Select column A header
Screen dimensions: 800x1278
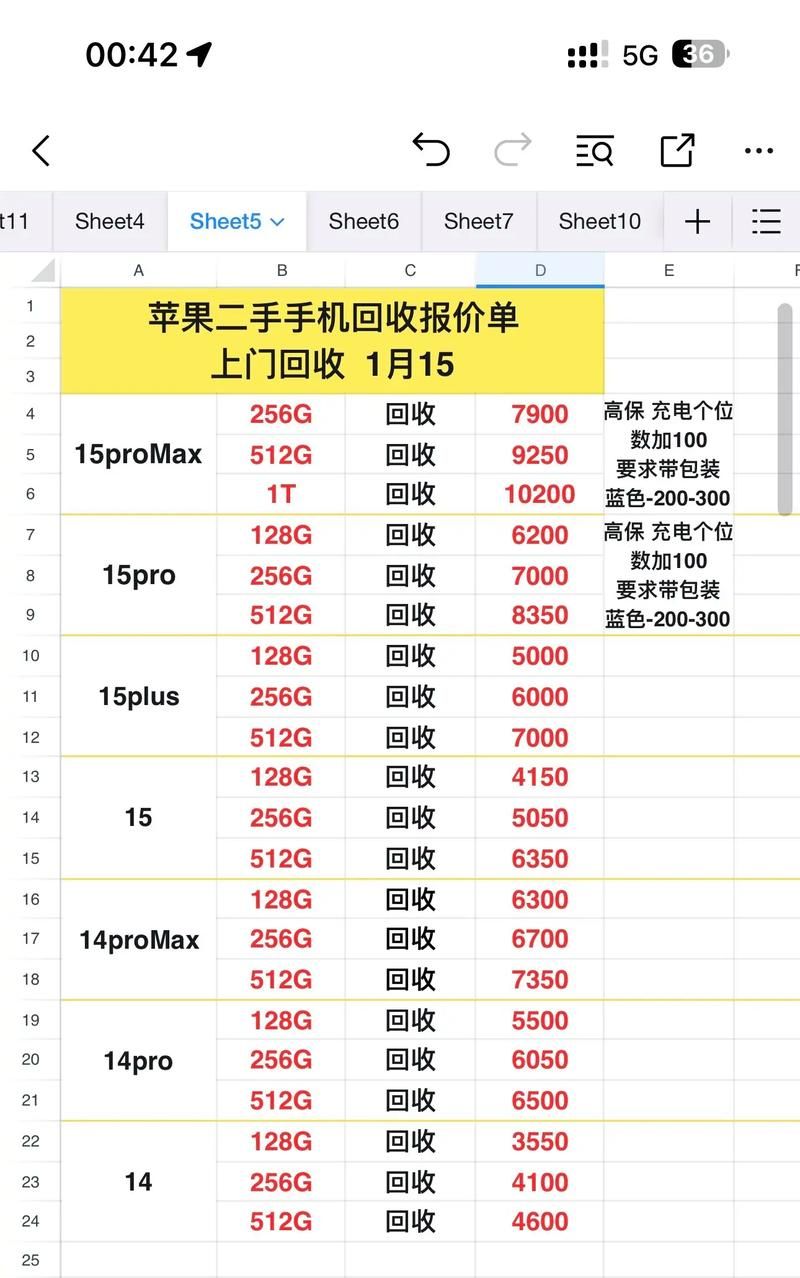[x=138, y=270]
